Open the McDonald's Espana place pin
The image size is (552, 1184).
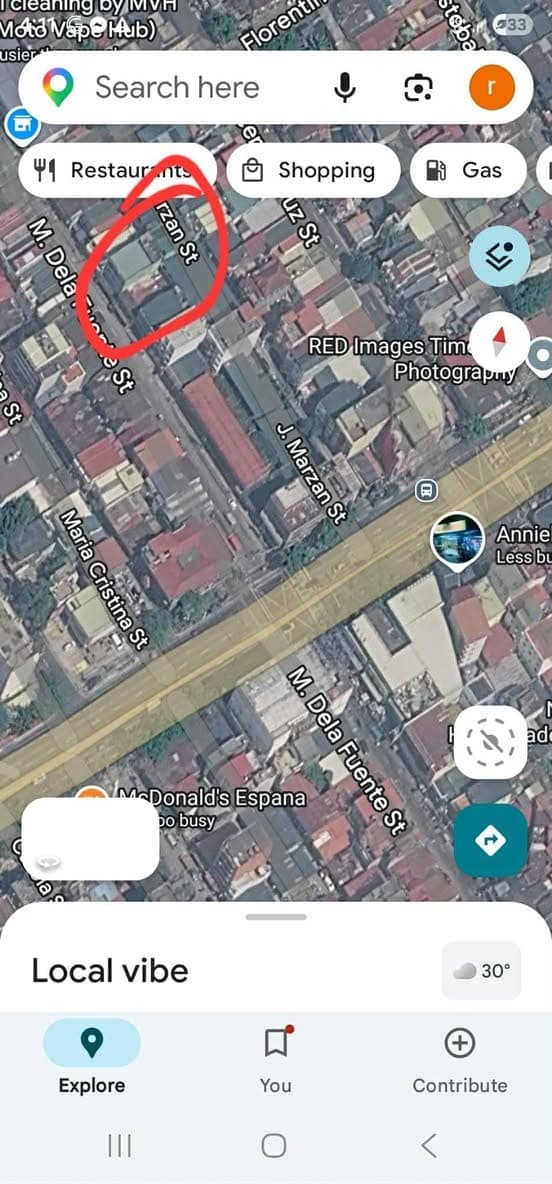point(91,794)
